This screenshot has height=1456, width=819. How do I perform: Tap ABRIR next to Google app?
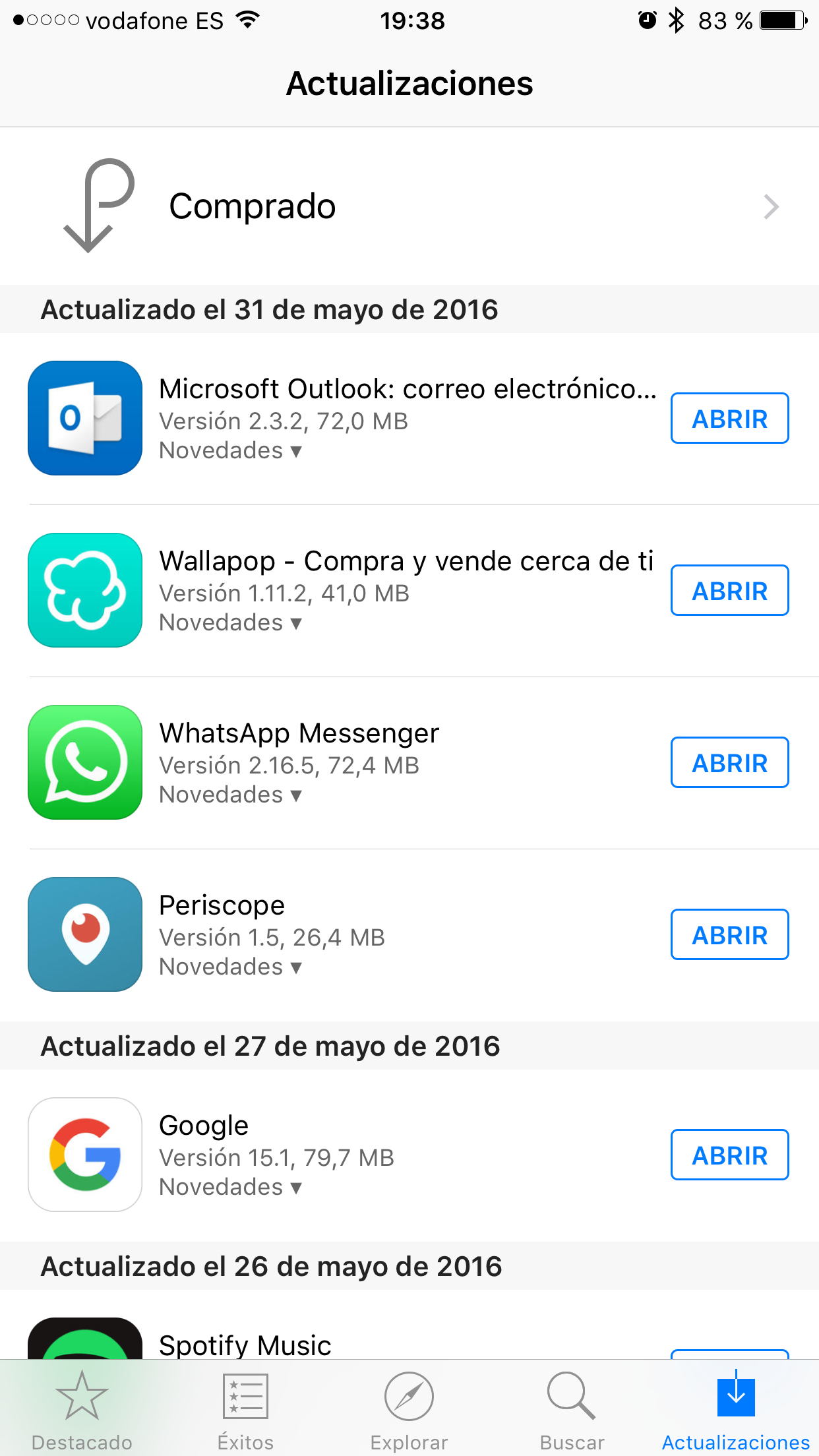729,1155
